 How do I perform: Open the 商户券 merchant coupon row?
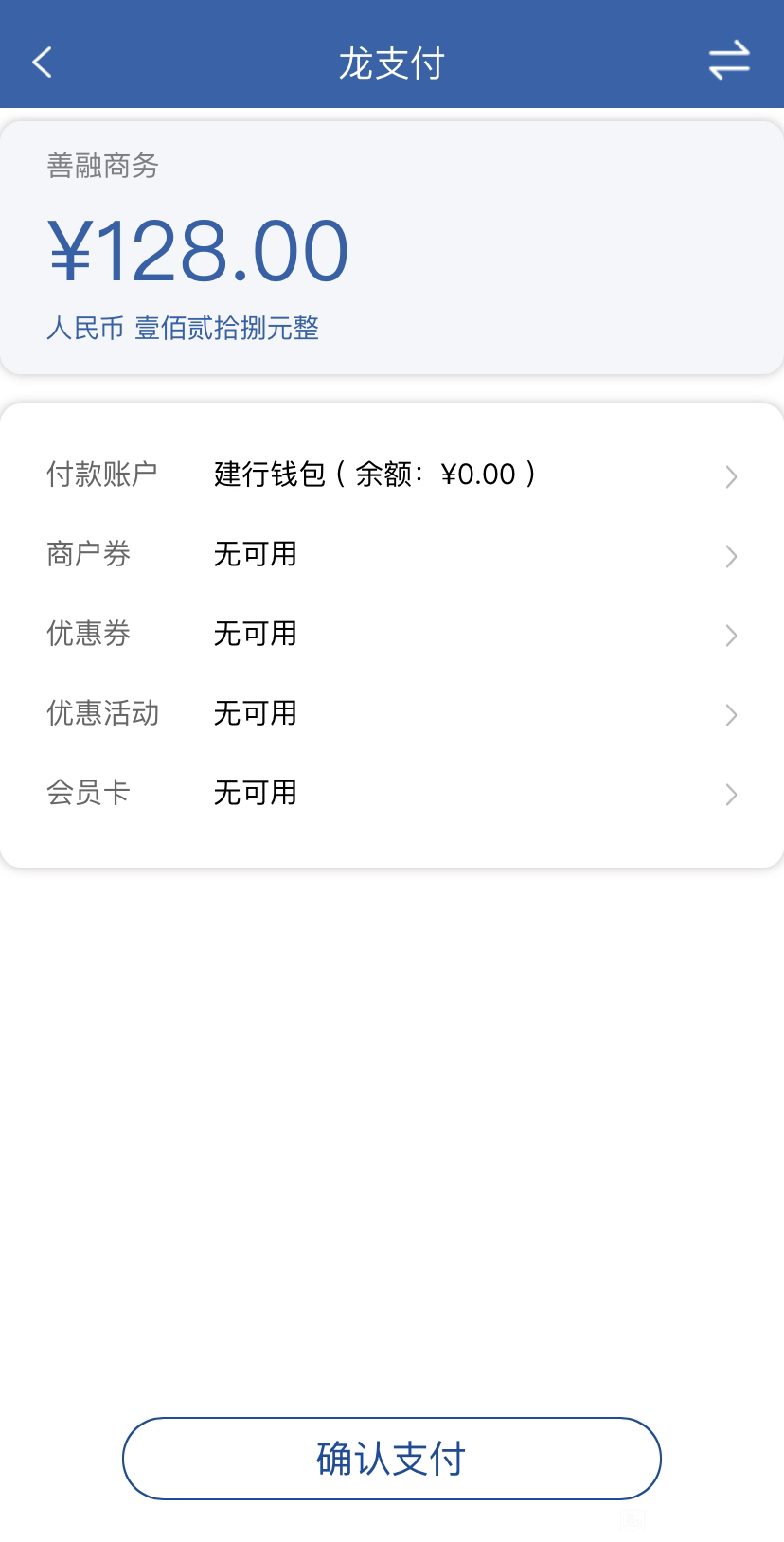click(x=392, y=554)
